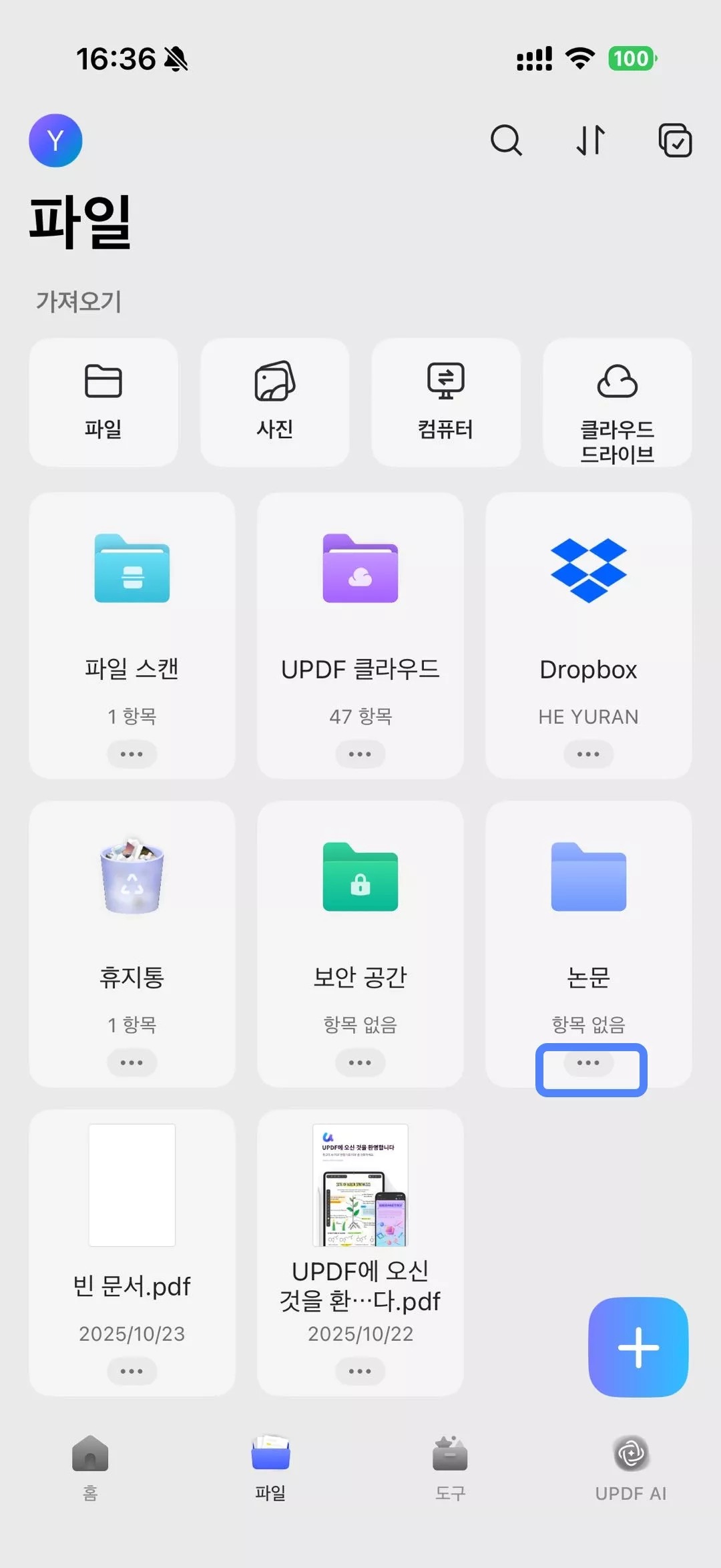Tap the 컴퓨터 import icon
Screen dimensions: 721x1568
pos(445,401)
